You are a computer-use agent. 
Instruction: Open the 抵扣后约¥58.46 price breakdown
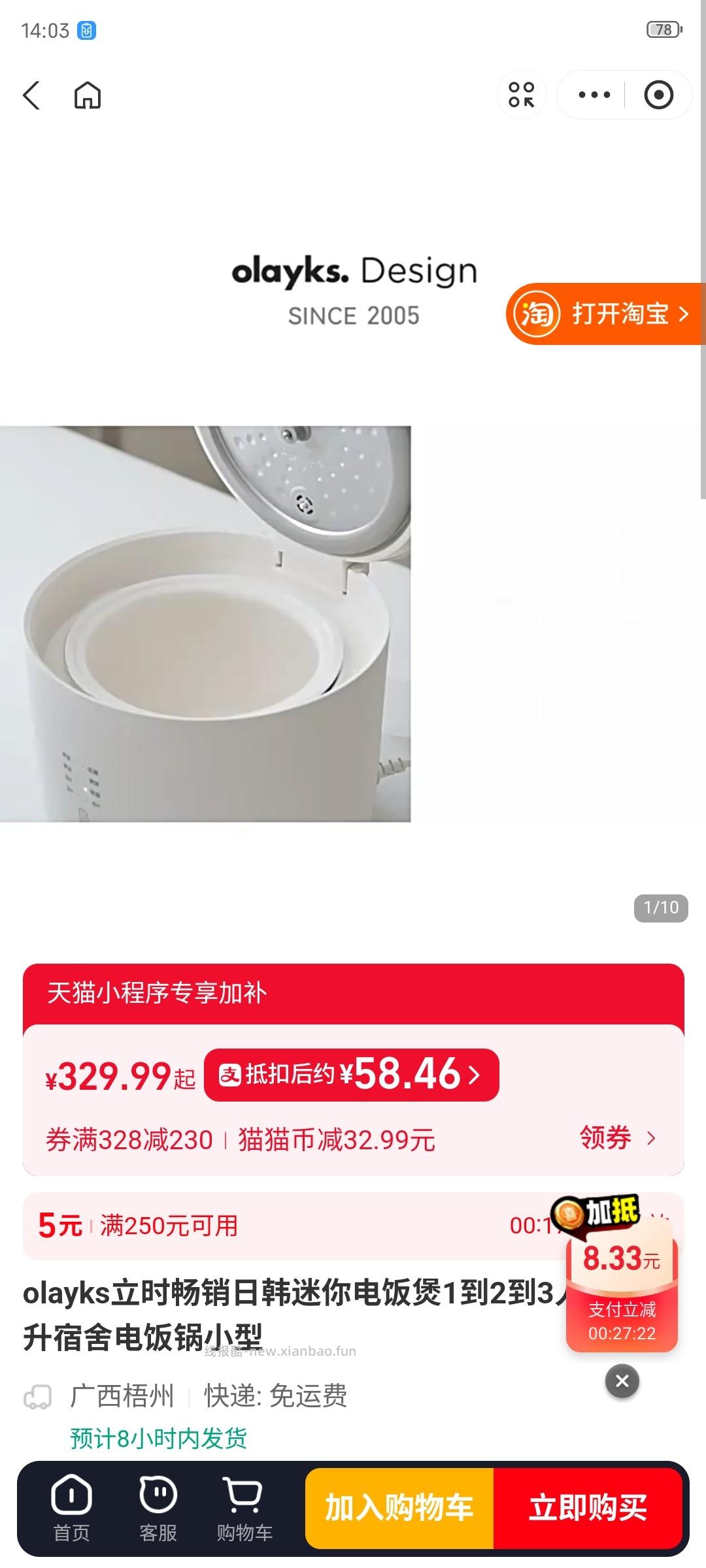(x=351, y=1076)
